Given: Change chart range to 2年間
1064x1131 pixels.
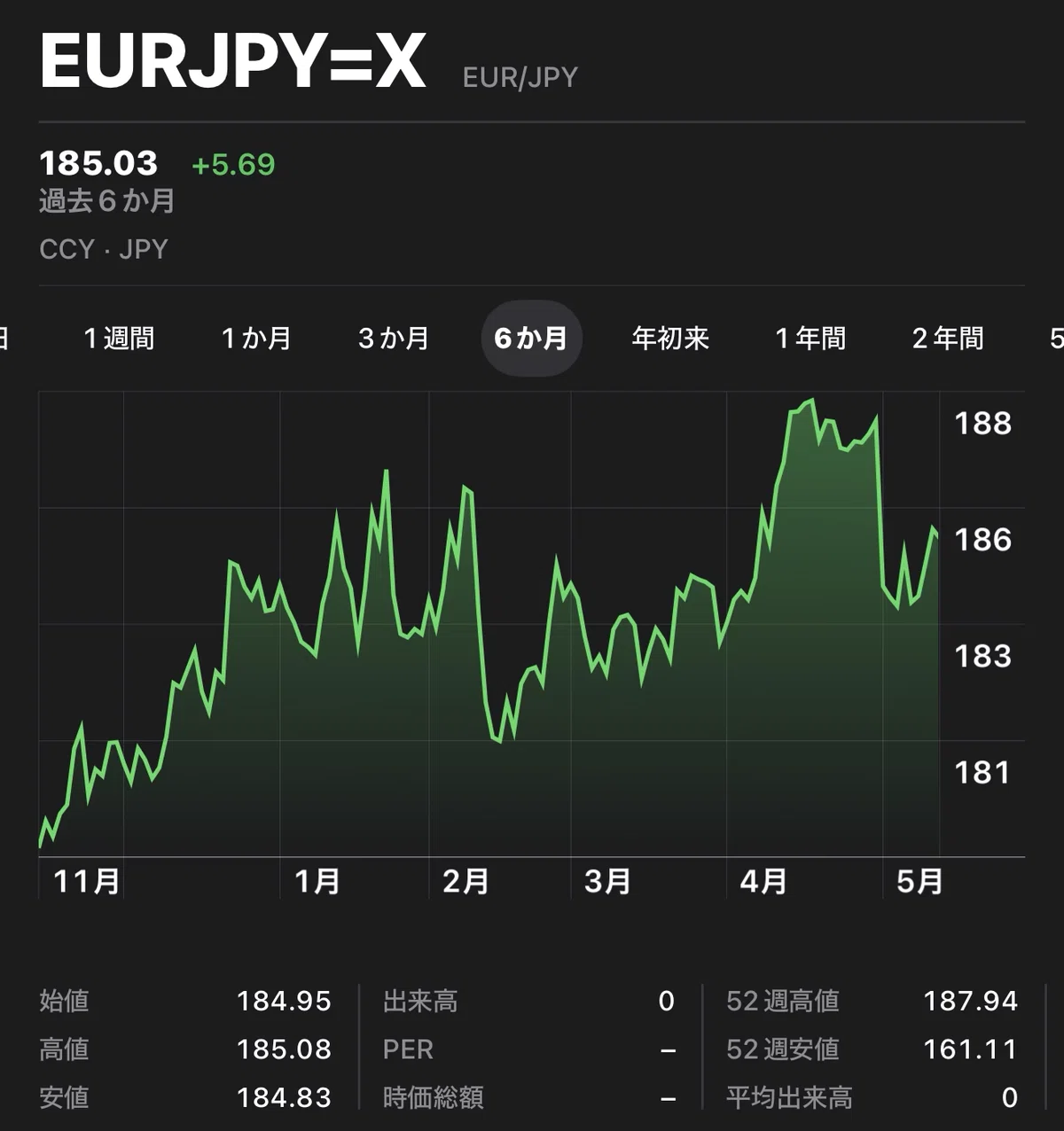Looking at the screenshot, I should tap(948, 339).
